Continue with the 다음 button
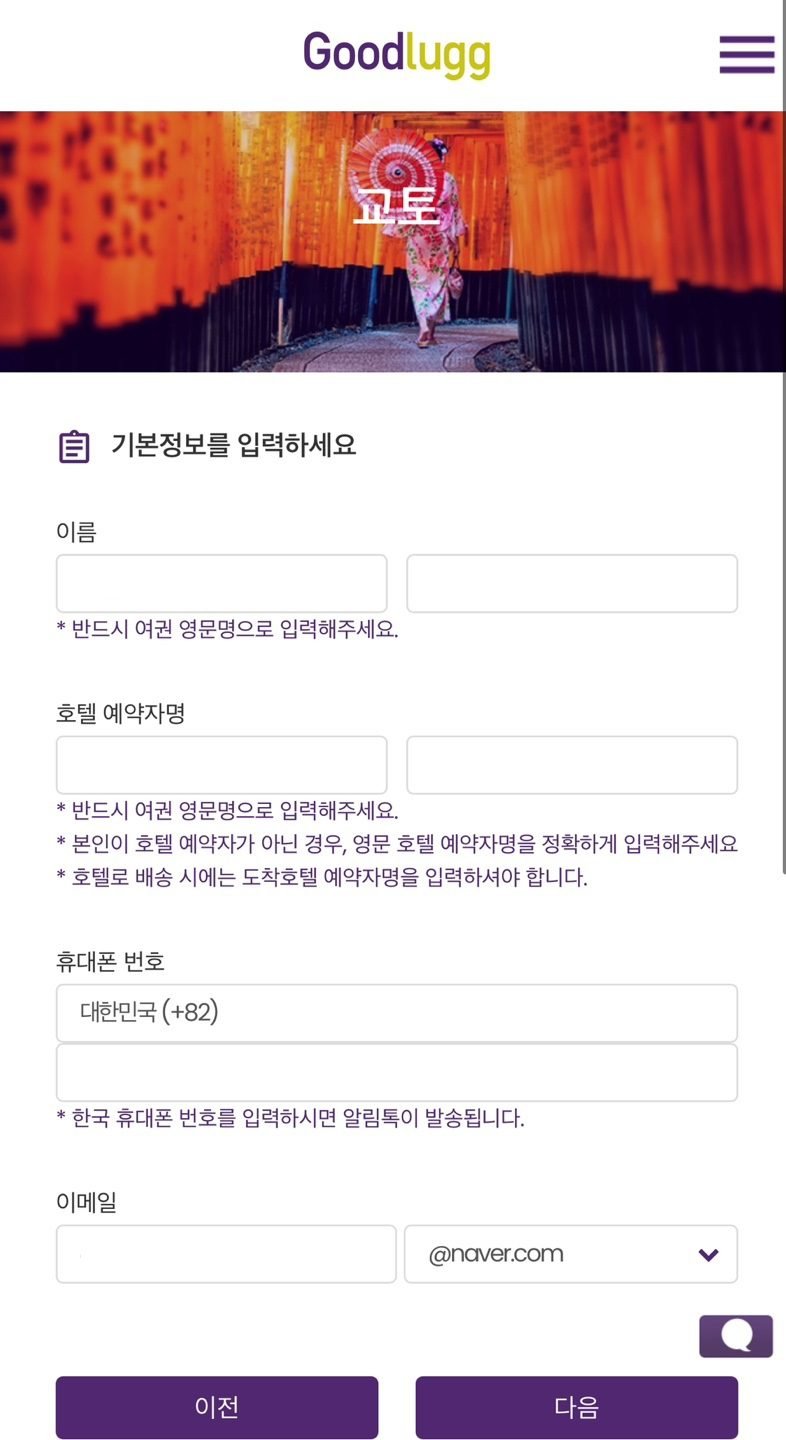This screenshot has width=786, height=1440. tap(576, 1407)
